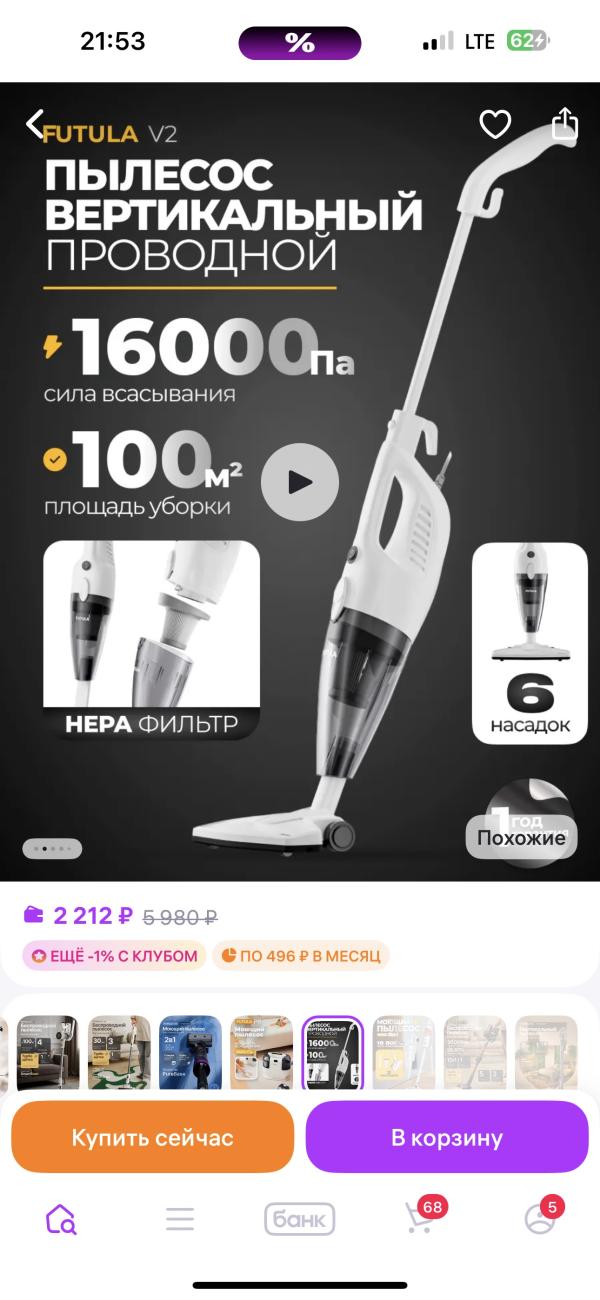Show similar items via Похожие
Viewport: 600px width, 1300px height.
click(520, 837)
